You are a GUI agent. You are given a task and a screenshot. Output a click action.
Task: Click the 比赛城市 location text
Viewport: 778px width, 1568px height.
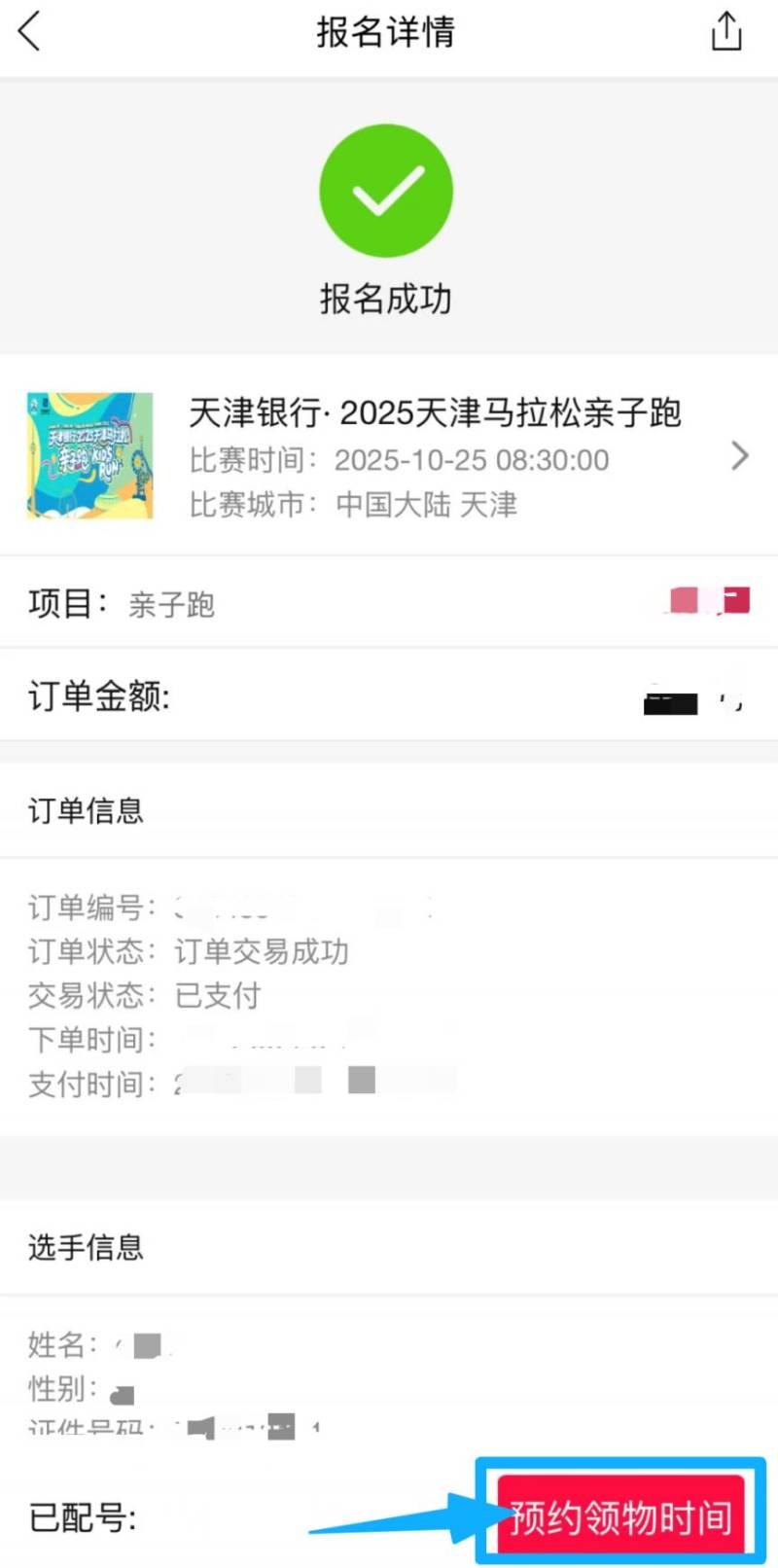428,505
